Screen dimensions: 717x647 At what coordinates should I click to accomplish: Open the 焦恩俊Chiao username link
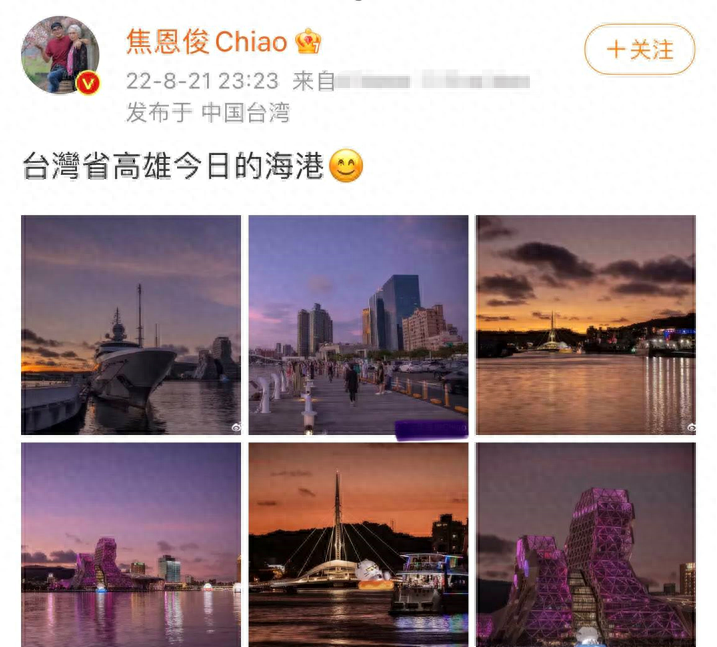207,42
